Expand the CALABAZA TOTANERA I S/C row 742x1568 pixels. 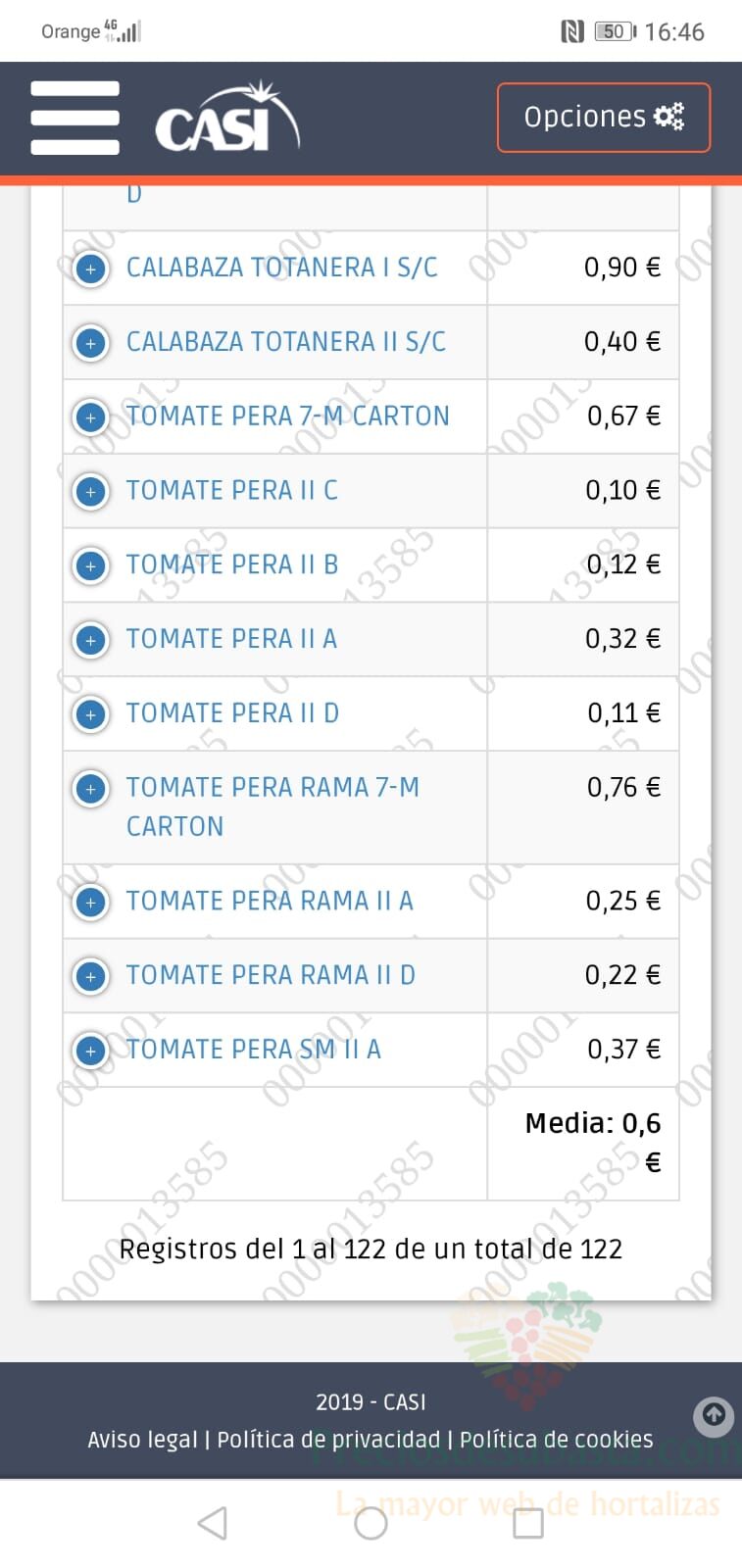coord(91,268)
